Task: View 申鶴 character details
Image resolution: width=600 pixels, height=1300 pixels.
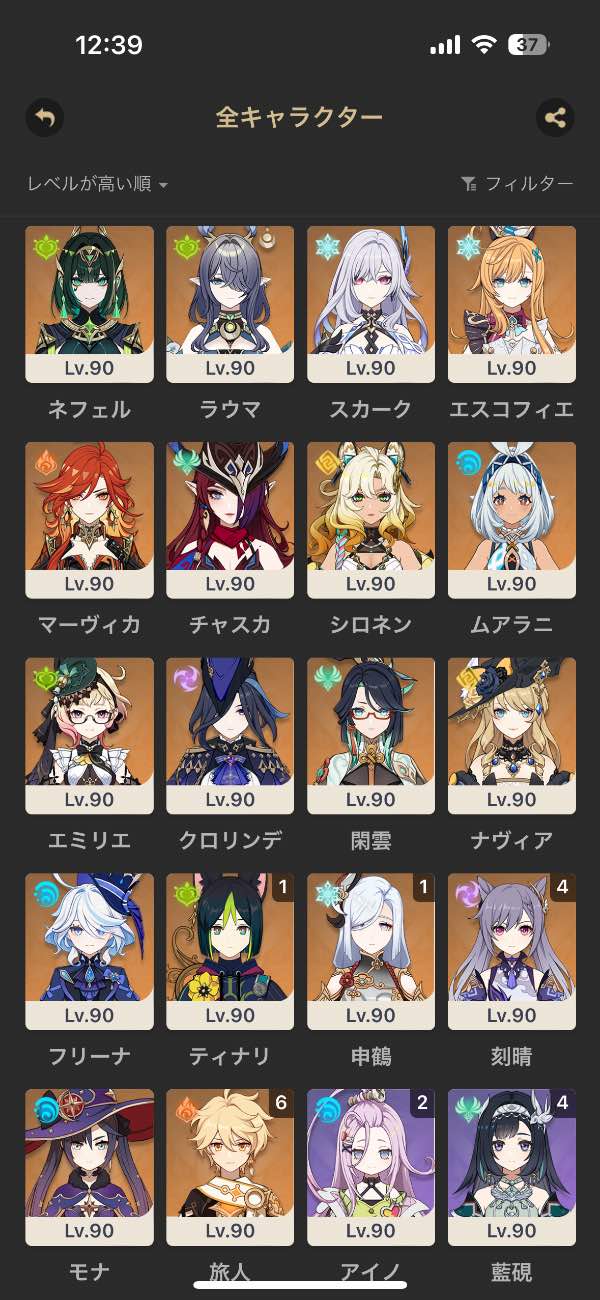Action: 371,952
